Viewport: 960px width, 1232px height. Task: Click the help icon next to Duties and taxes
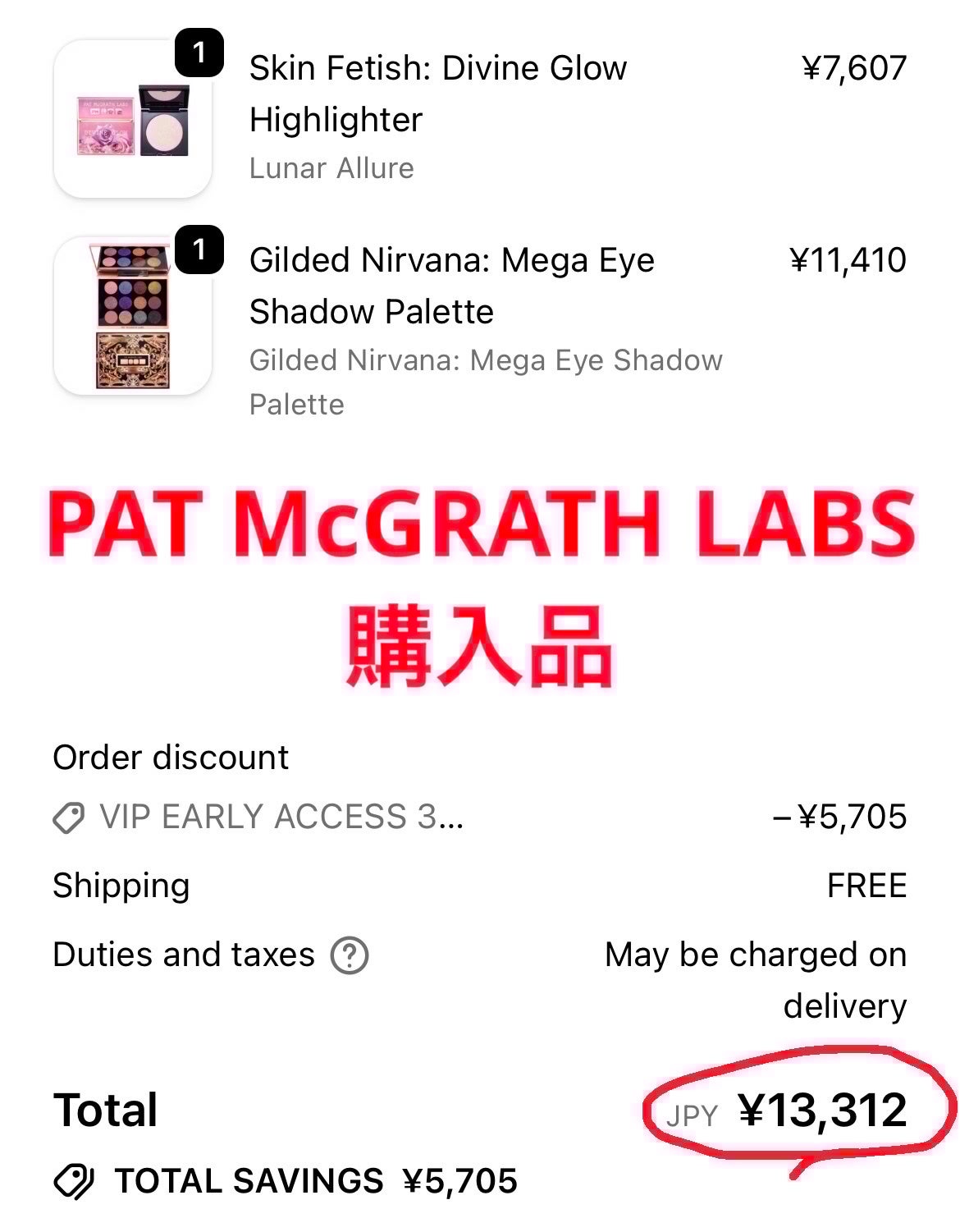point(352,955)
